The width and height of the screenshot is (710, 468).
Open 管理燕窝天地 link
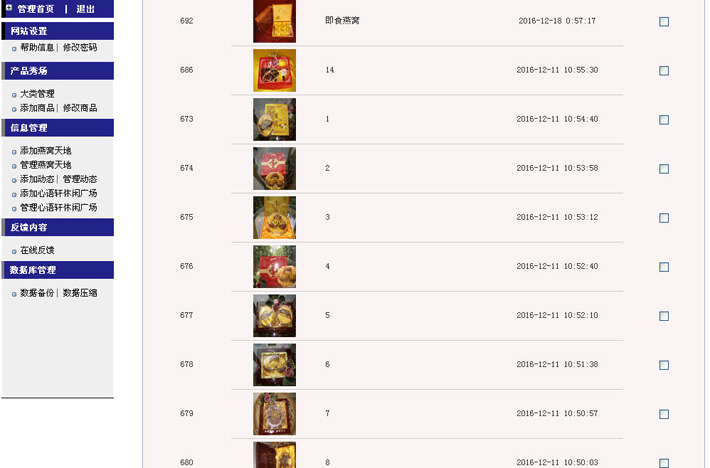point(46,165)
